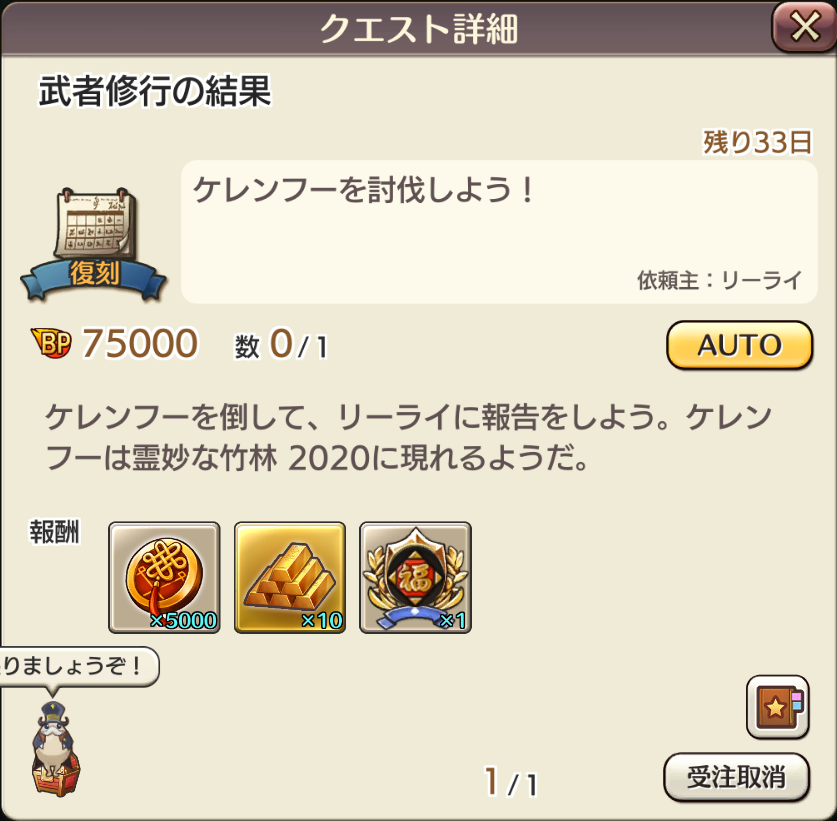Cancel the accepted quest (受注取消)
Screen dimensions: 837x821
(736, 776)
